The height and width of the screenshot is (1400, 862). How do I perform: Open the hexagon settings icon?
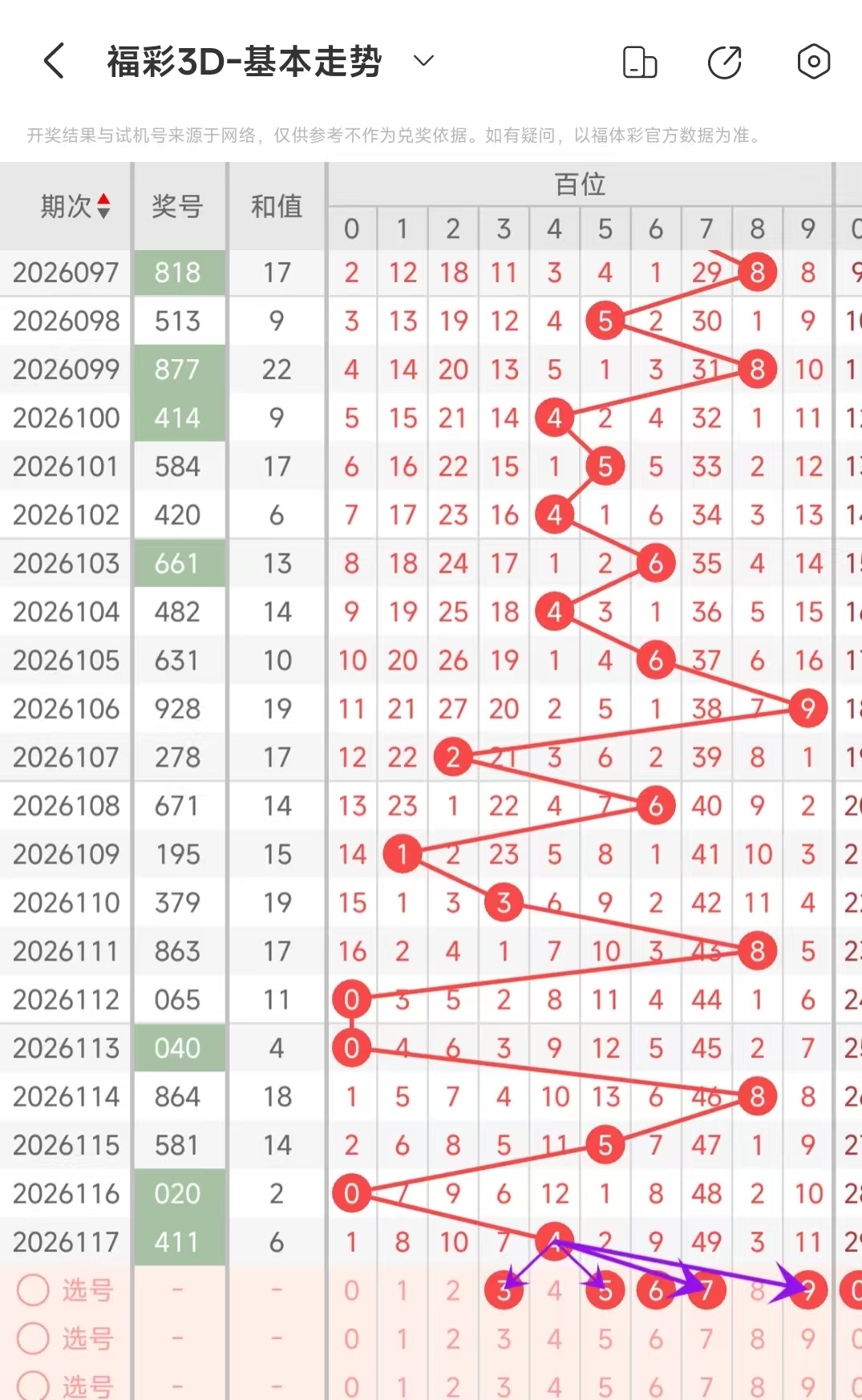[813, 62]
